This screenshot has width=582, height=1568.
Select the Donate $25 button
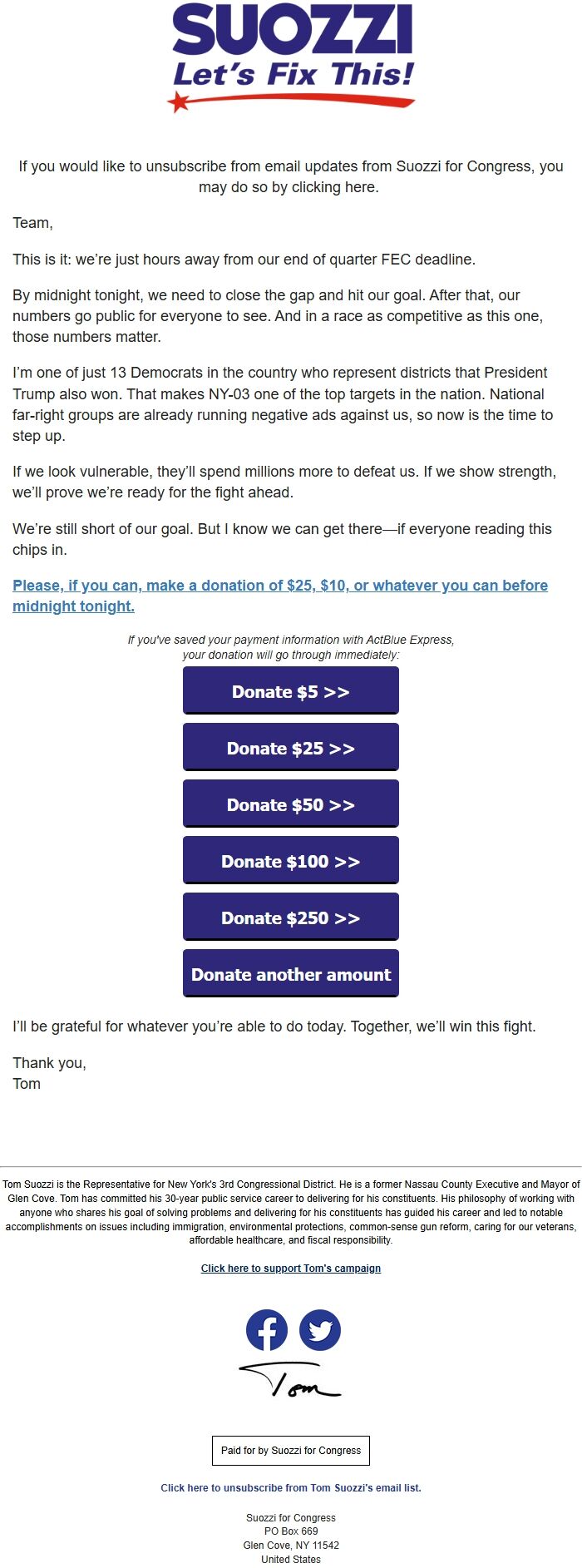click(291, 747)
